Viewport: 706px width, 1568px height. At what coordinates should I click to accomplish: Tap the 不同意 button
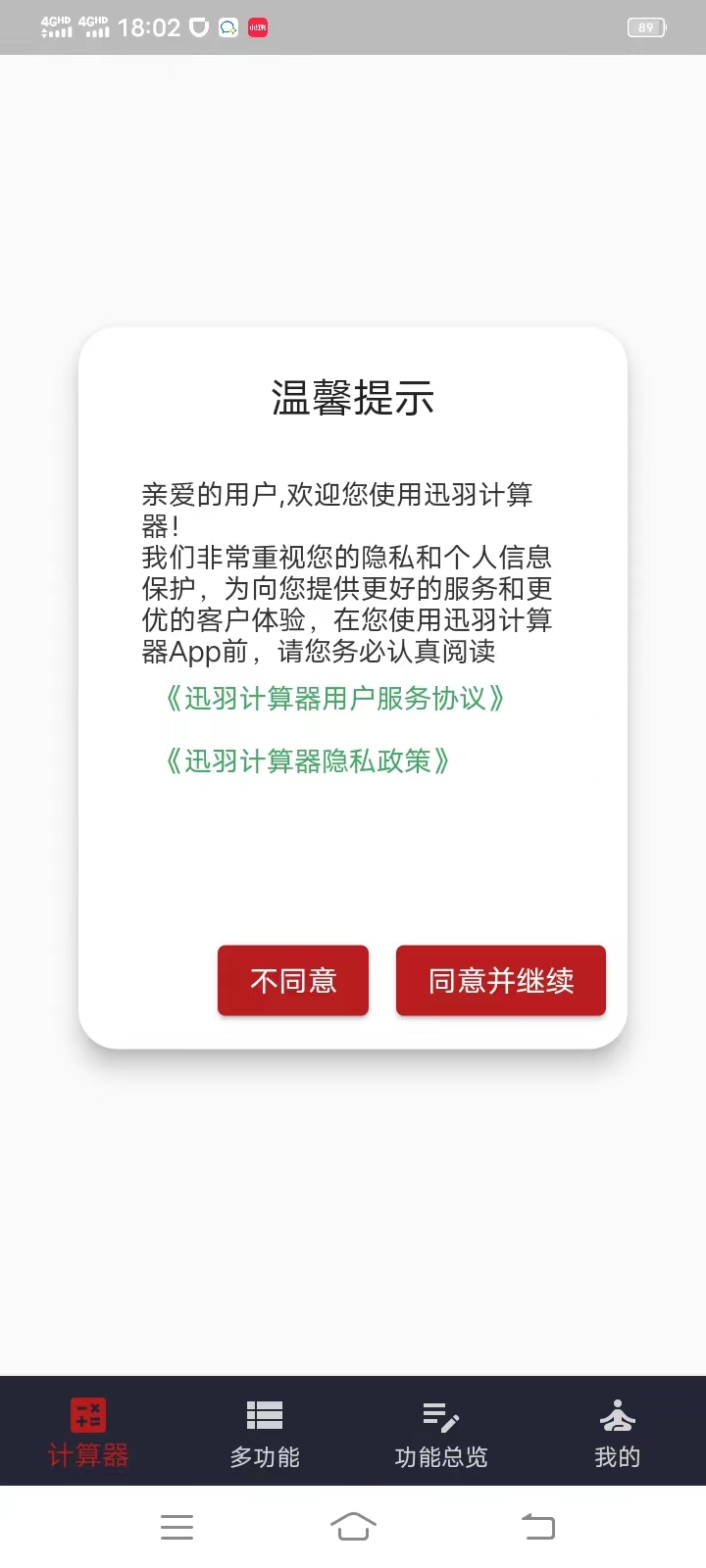[x=292, y=980]
